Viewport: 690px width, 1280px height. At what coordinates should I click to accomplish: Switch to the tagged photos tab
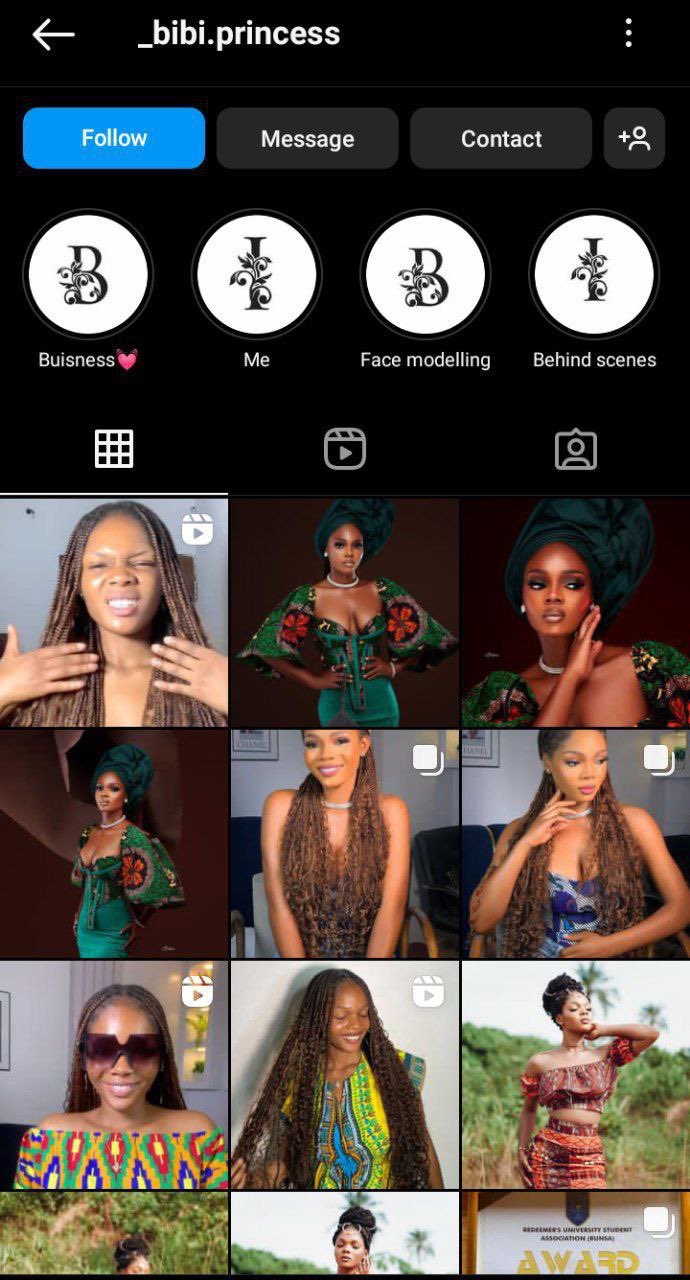click(575, 450)
